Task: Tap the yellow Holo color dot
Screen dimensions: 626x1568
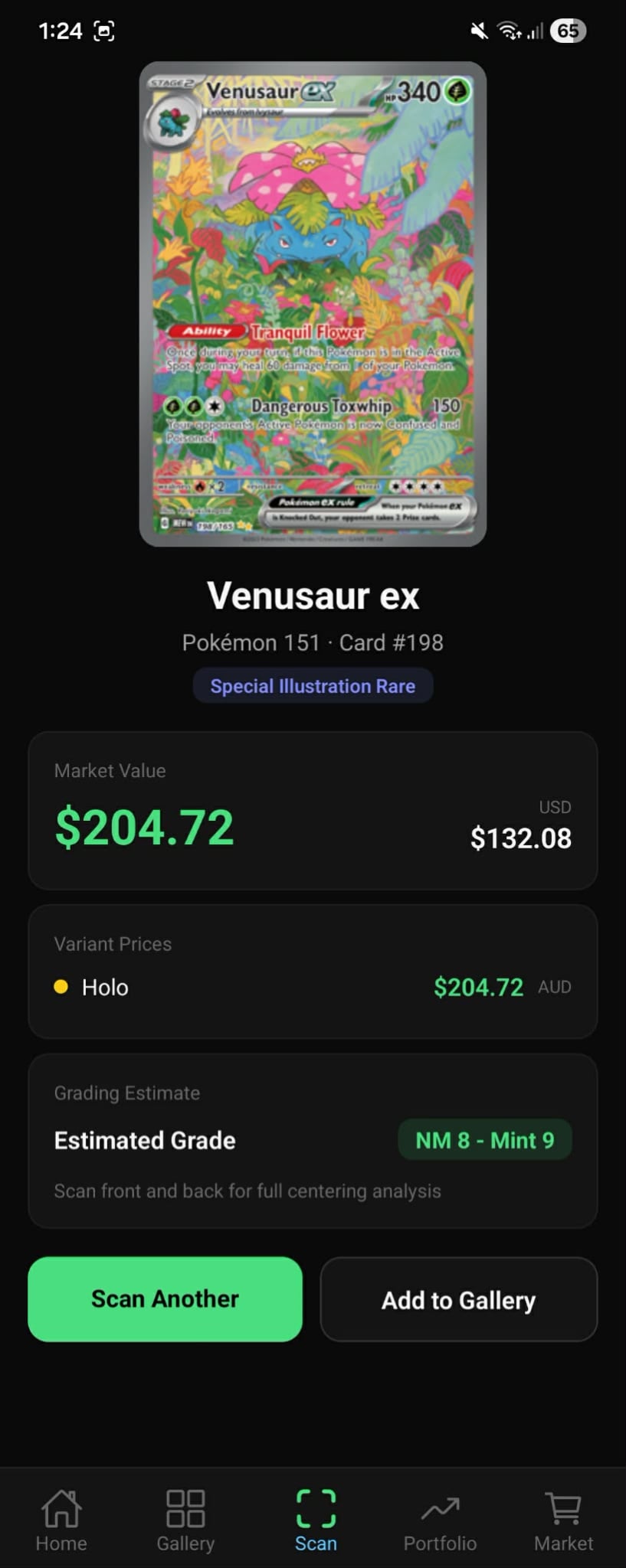Action: [x=63, y=987]
